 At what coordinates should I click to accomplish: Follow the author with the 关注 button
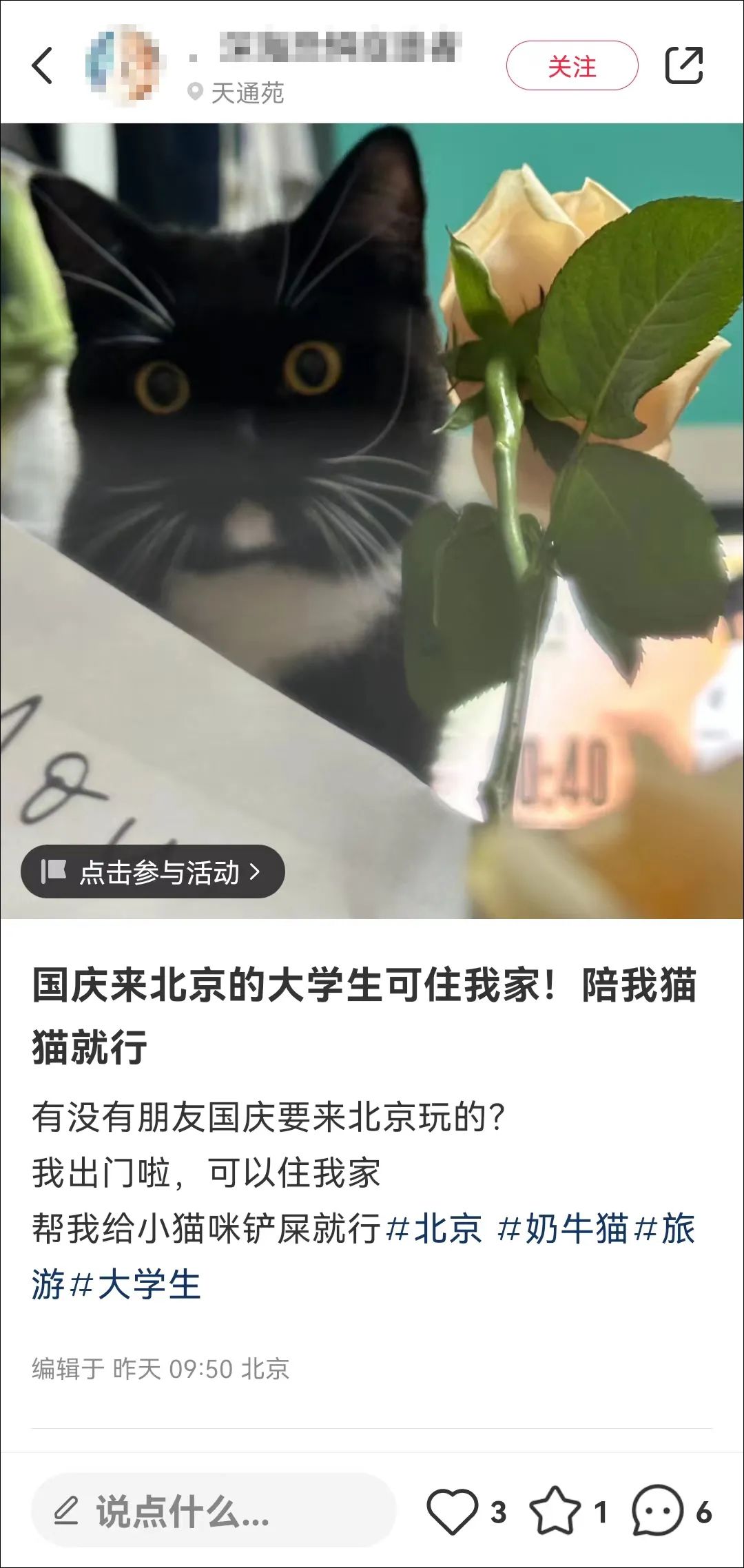pos(572,66)
